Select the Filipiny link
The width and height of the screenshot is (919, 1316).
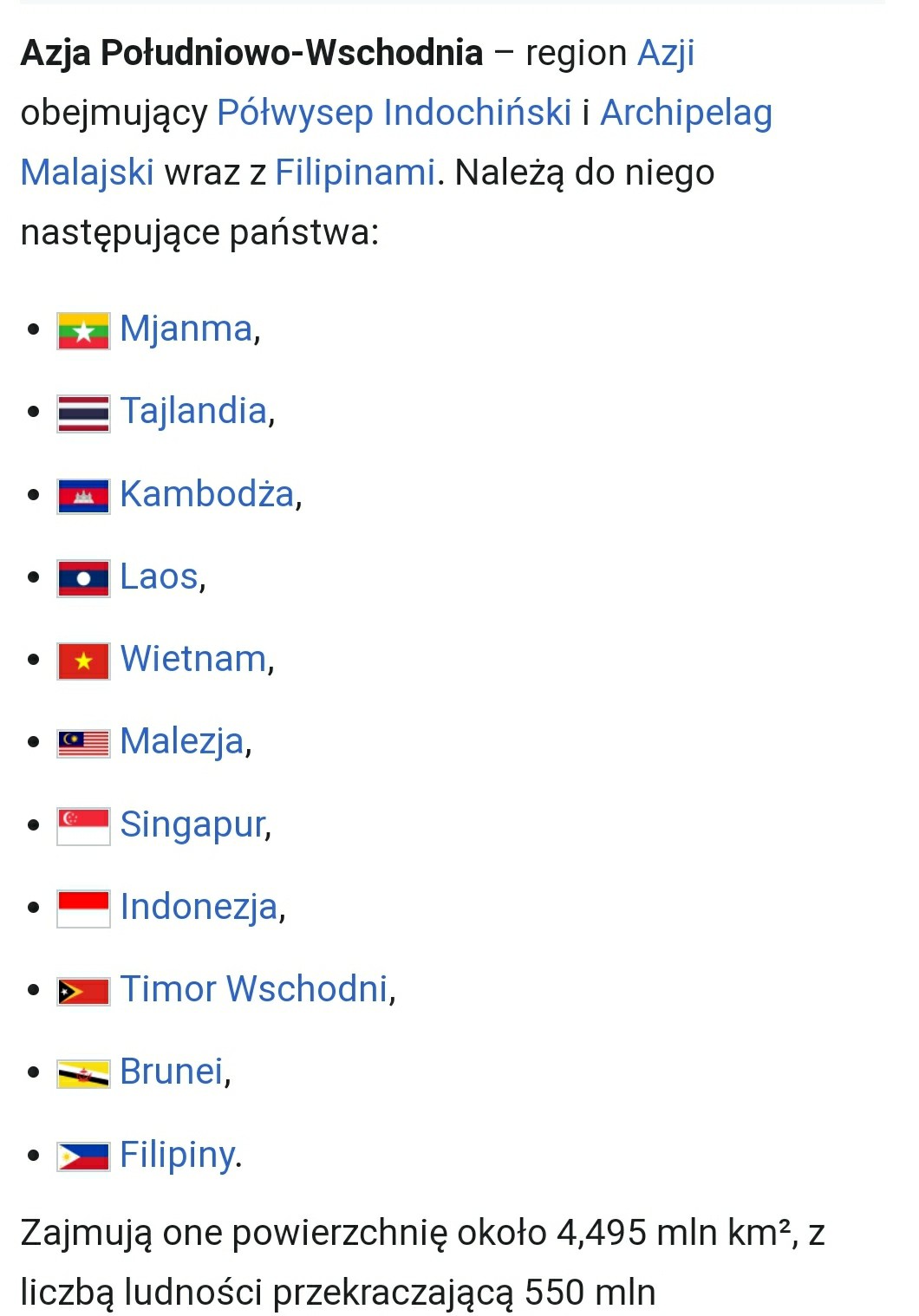[x=177, y=1156]
